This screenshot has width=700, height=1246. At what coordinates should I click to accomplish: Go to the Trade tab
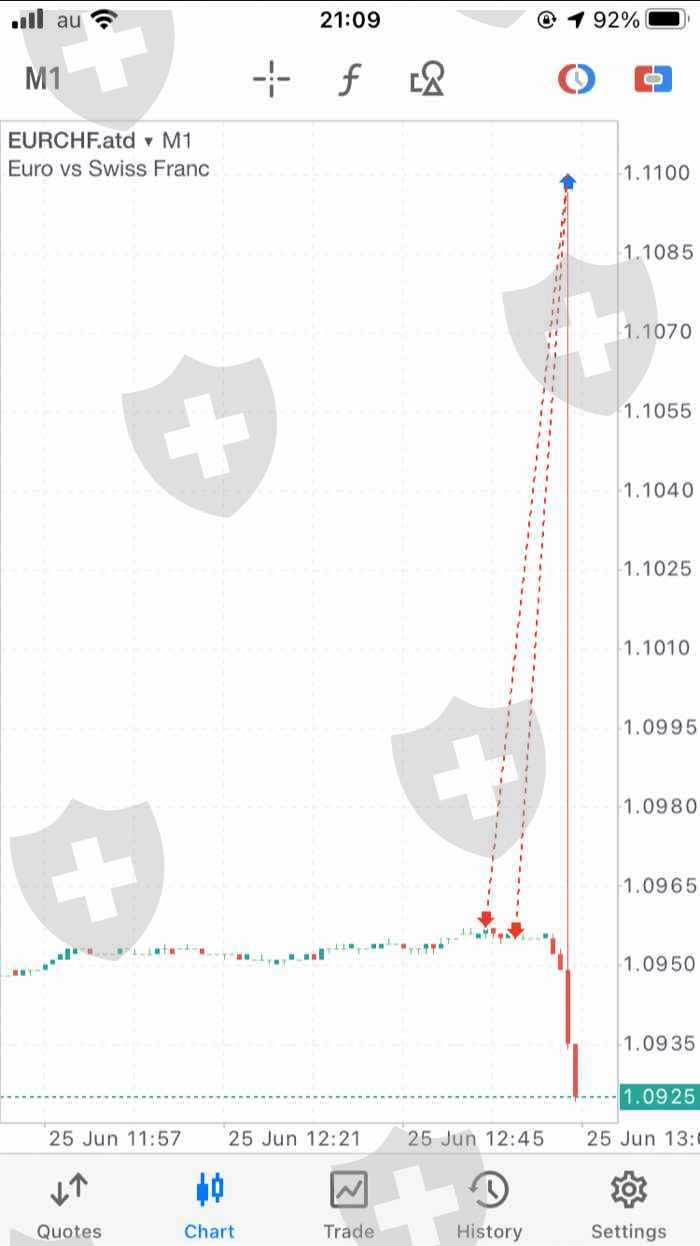[x=349, y=1204]
